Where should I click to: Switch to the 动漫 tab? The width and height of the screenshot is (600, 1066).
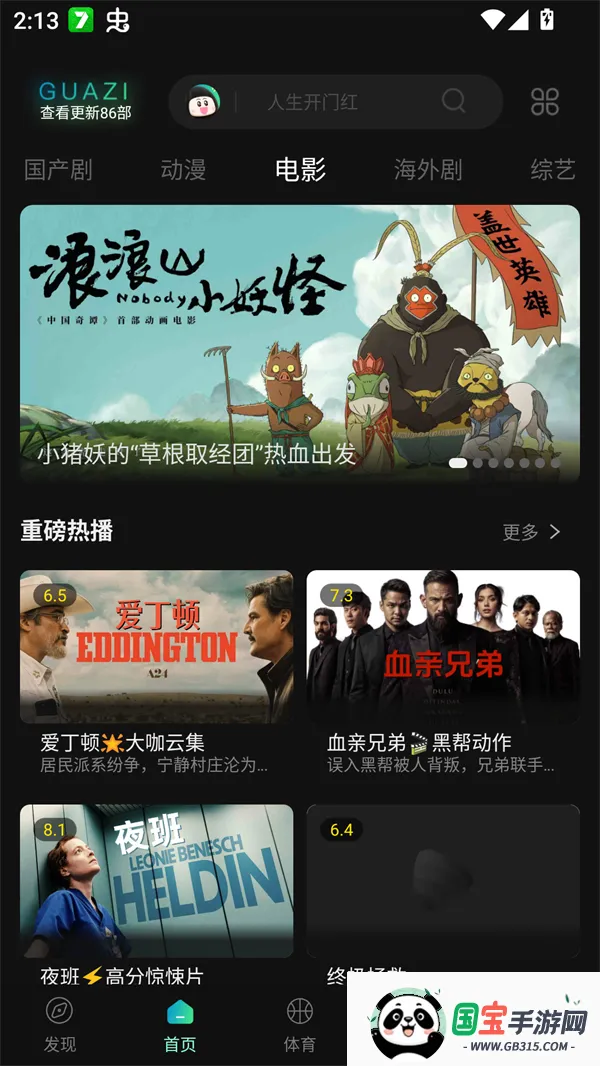click(x=183, y=170)
